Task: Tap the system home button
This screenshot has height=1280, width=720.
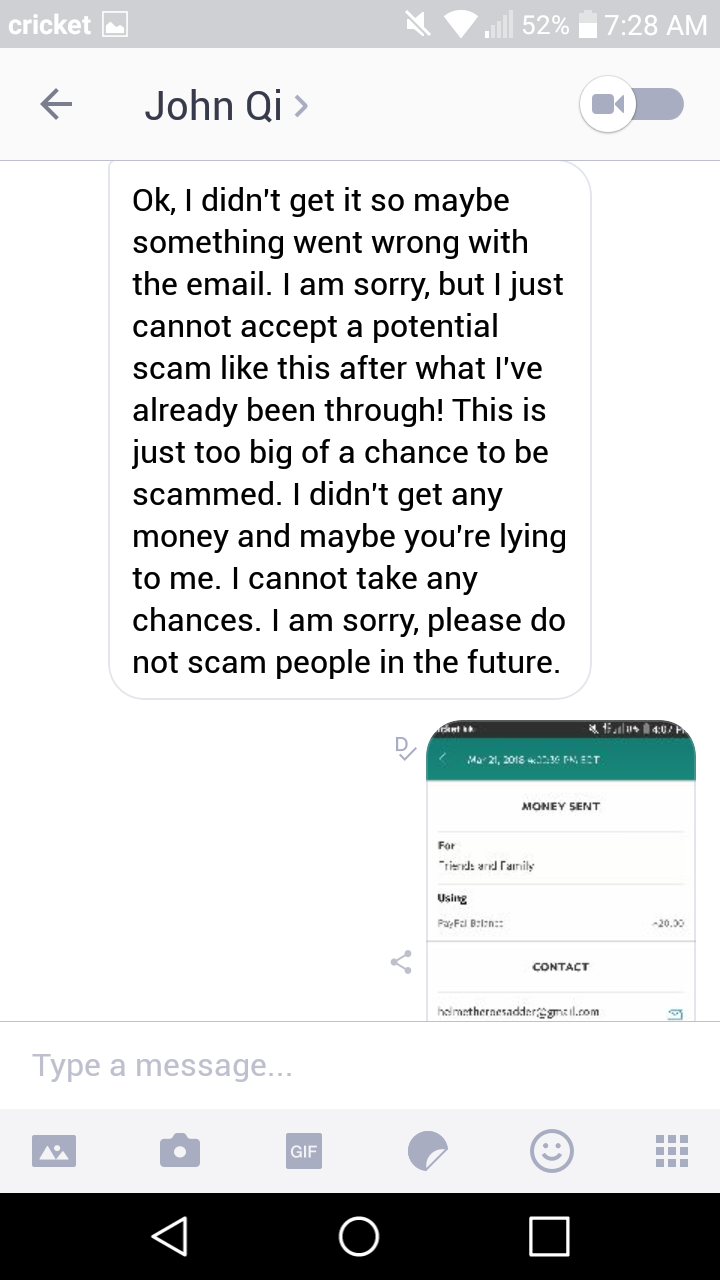Action: click(359, 1236)
